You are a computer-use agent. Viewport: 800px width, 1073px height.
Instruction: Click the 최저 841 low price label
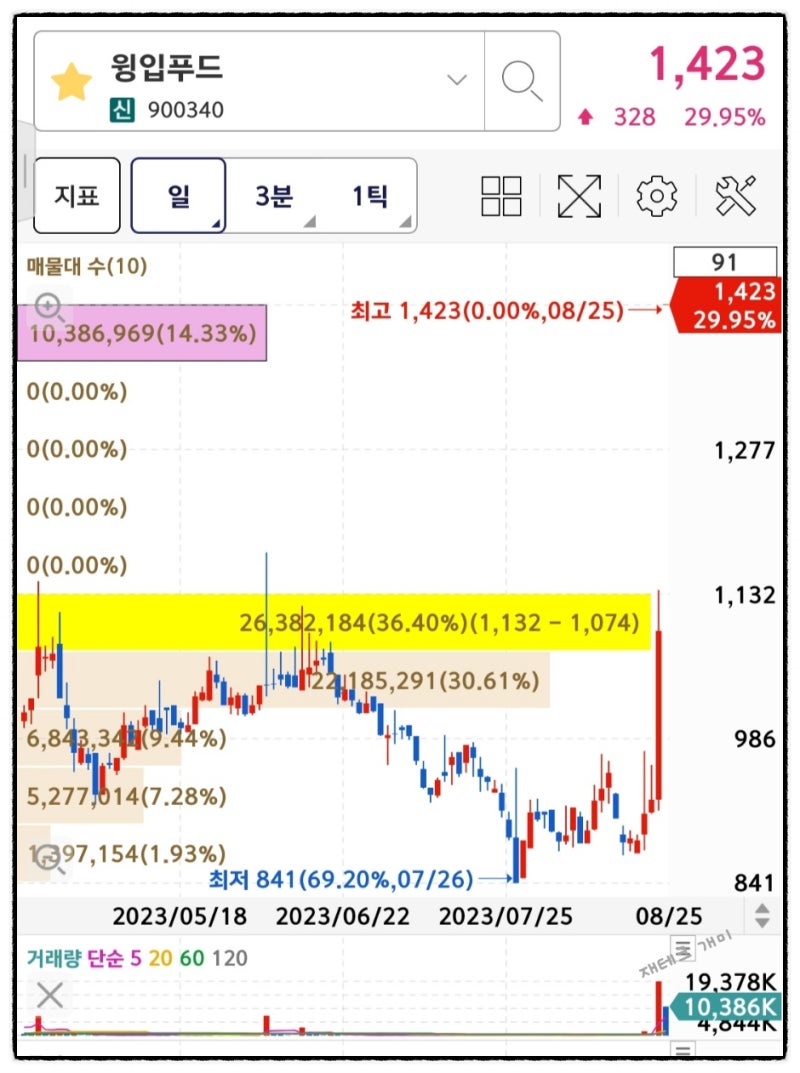click(335, 881)
